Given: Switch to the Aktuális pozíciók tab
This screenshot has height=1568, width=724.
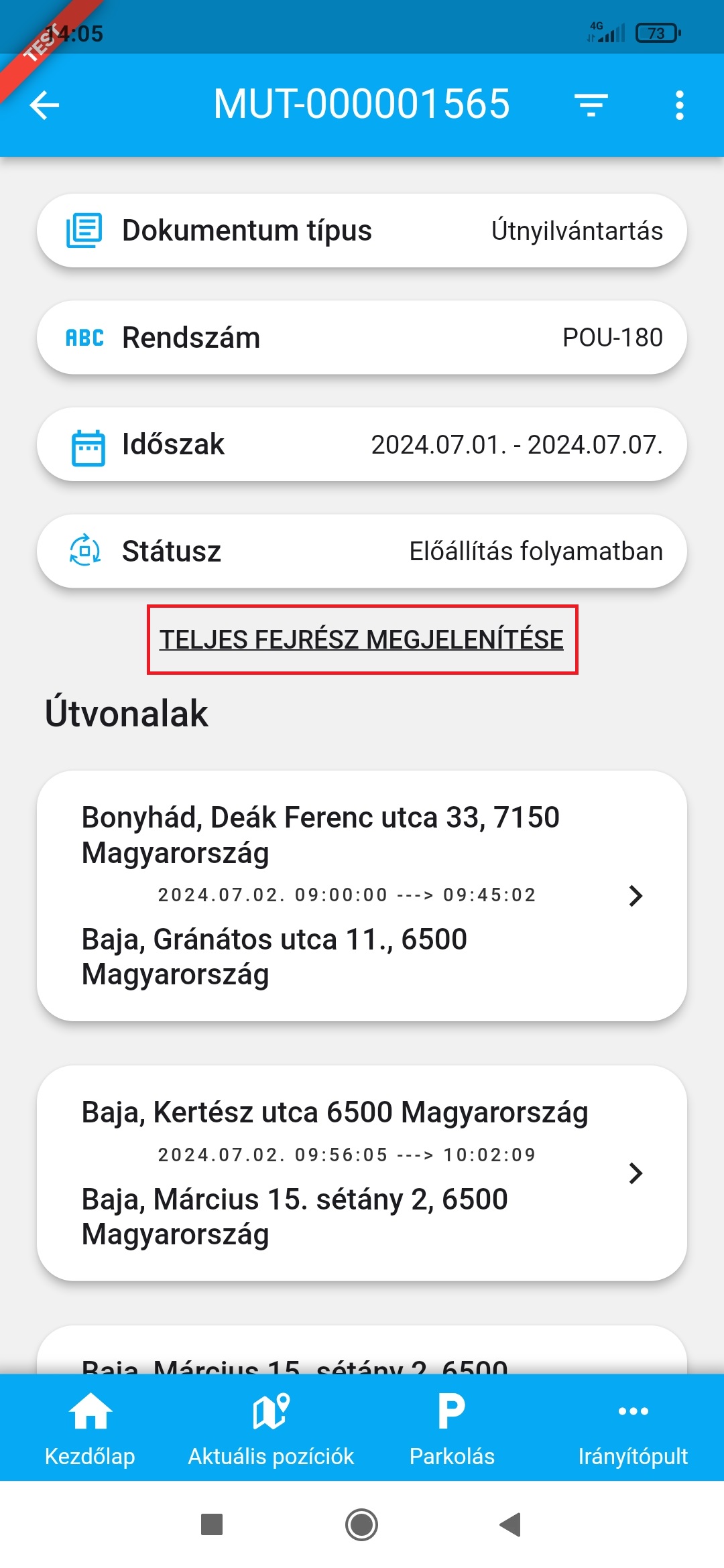Looking at the screenshot, I should click(x=271, y=1427).
